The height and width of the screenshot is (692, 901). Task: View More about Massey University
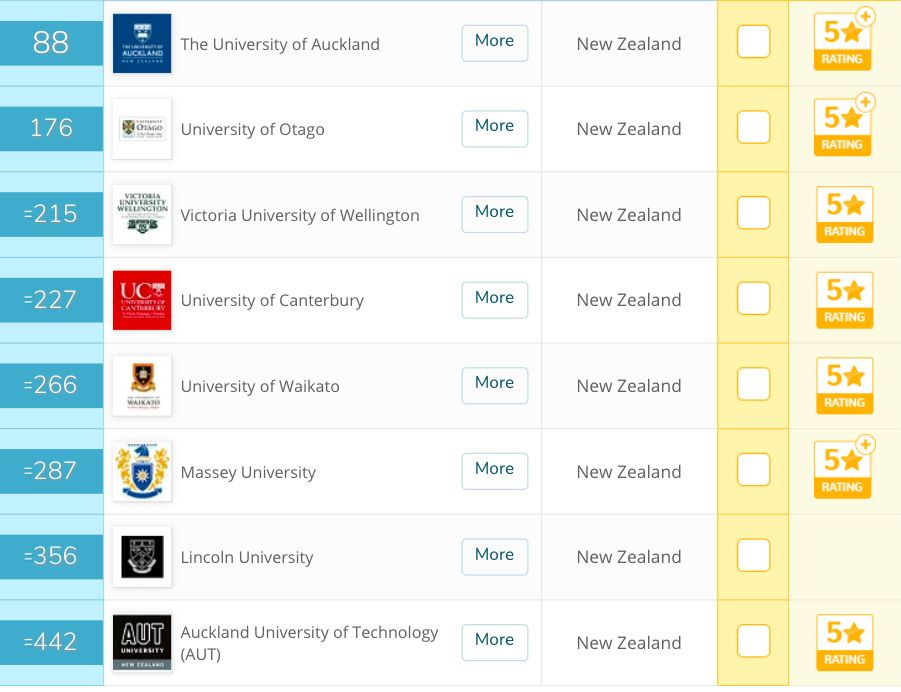tap(494, 471)
